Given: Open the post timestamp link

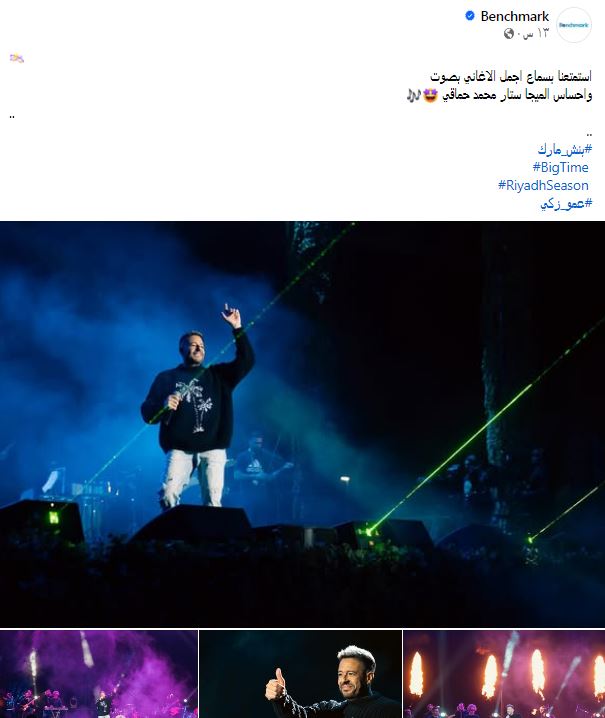Looking at the screenshot, I should (x=535, y=33).
